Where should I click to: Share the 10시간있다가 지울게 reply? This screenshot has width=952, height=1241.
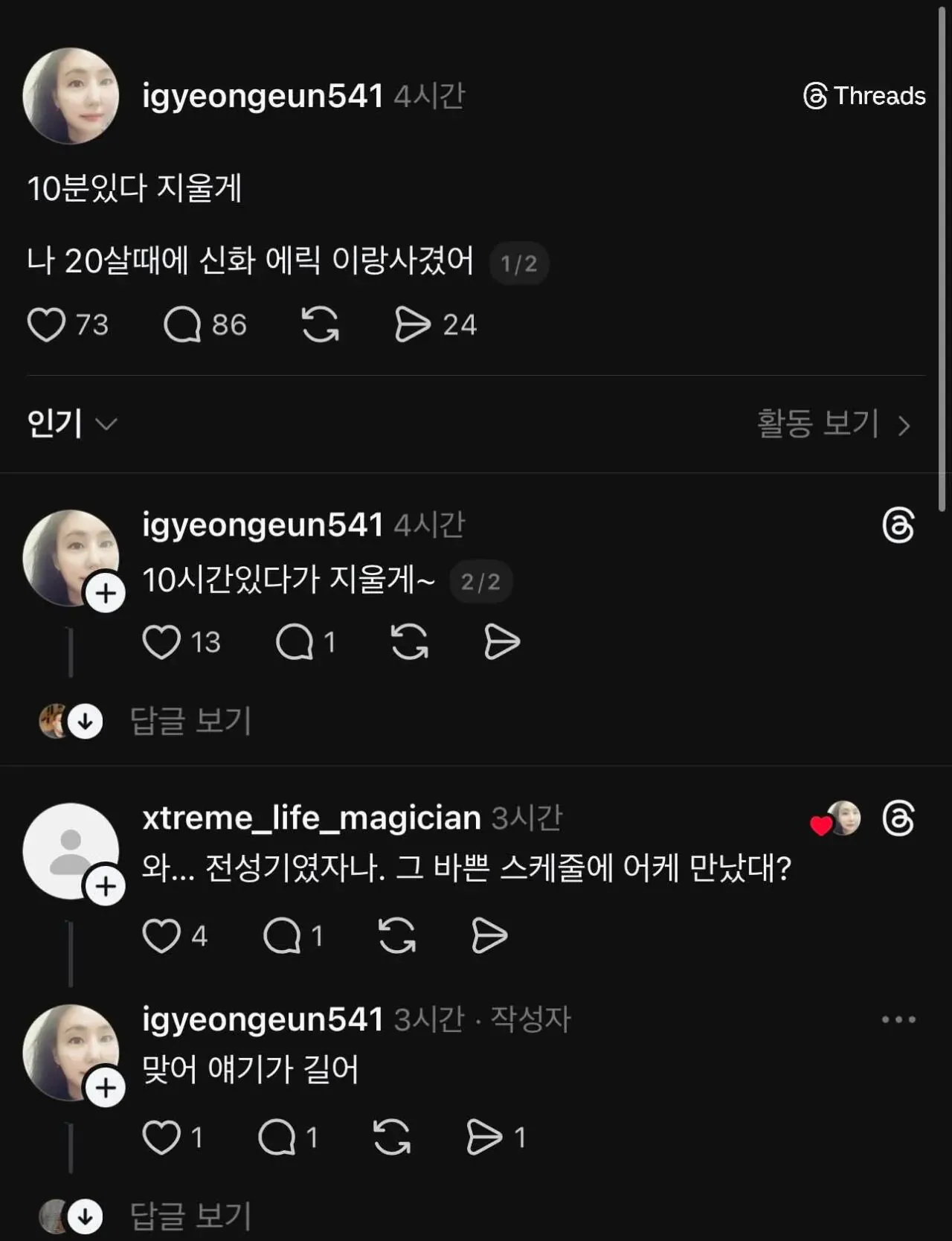click(x=502, y=642)
